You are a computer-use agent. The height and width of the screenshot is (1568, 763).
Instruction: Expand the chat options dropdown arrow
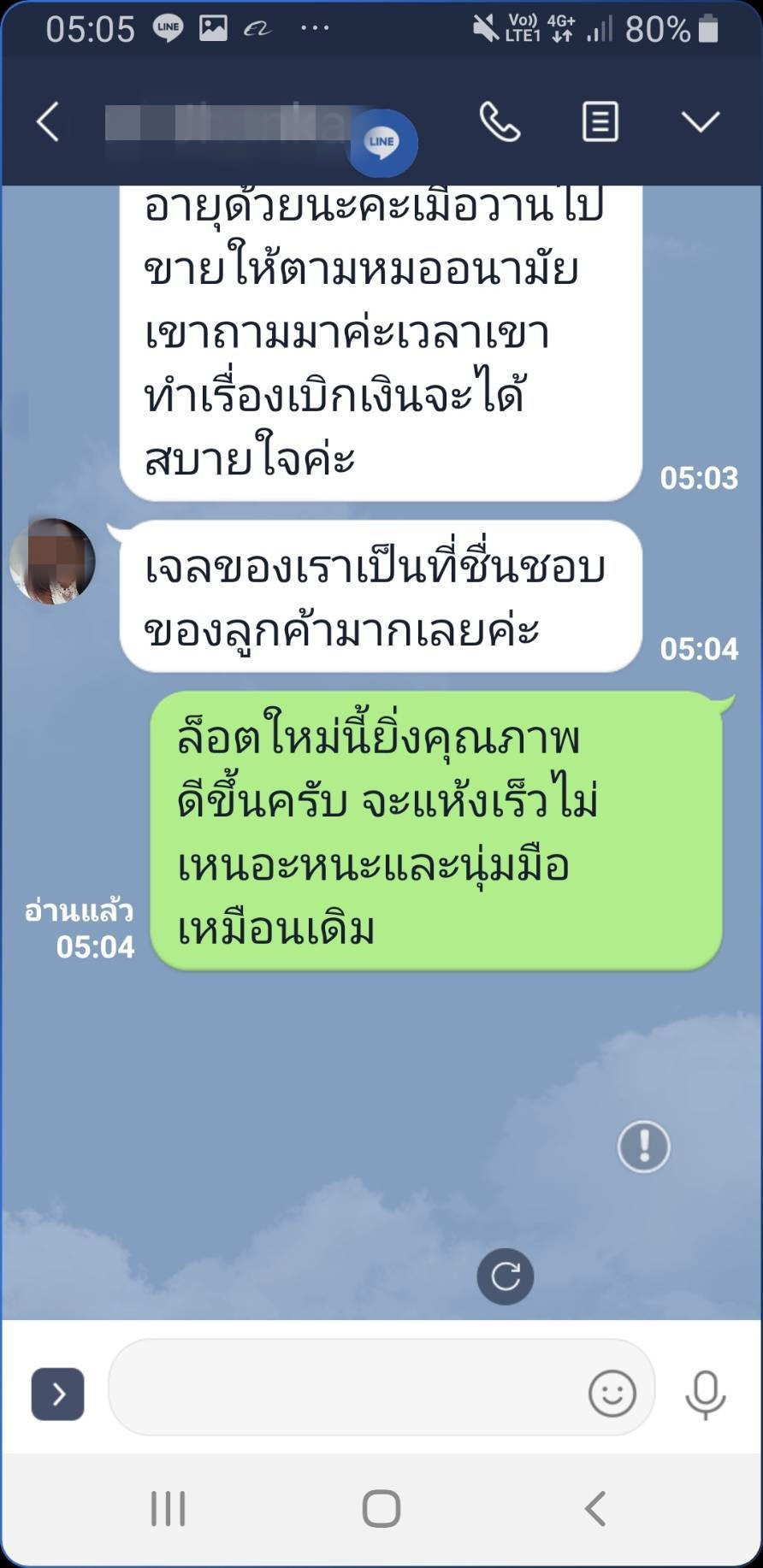700,121
